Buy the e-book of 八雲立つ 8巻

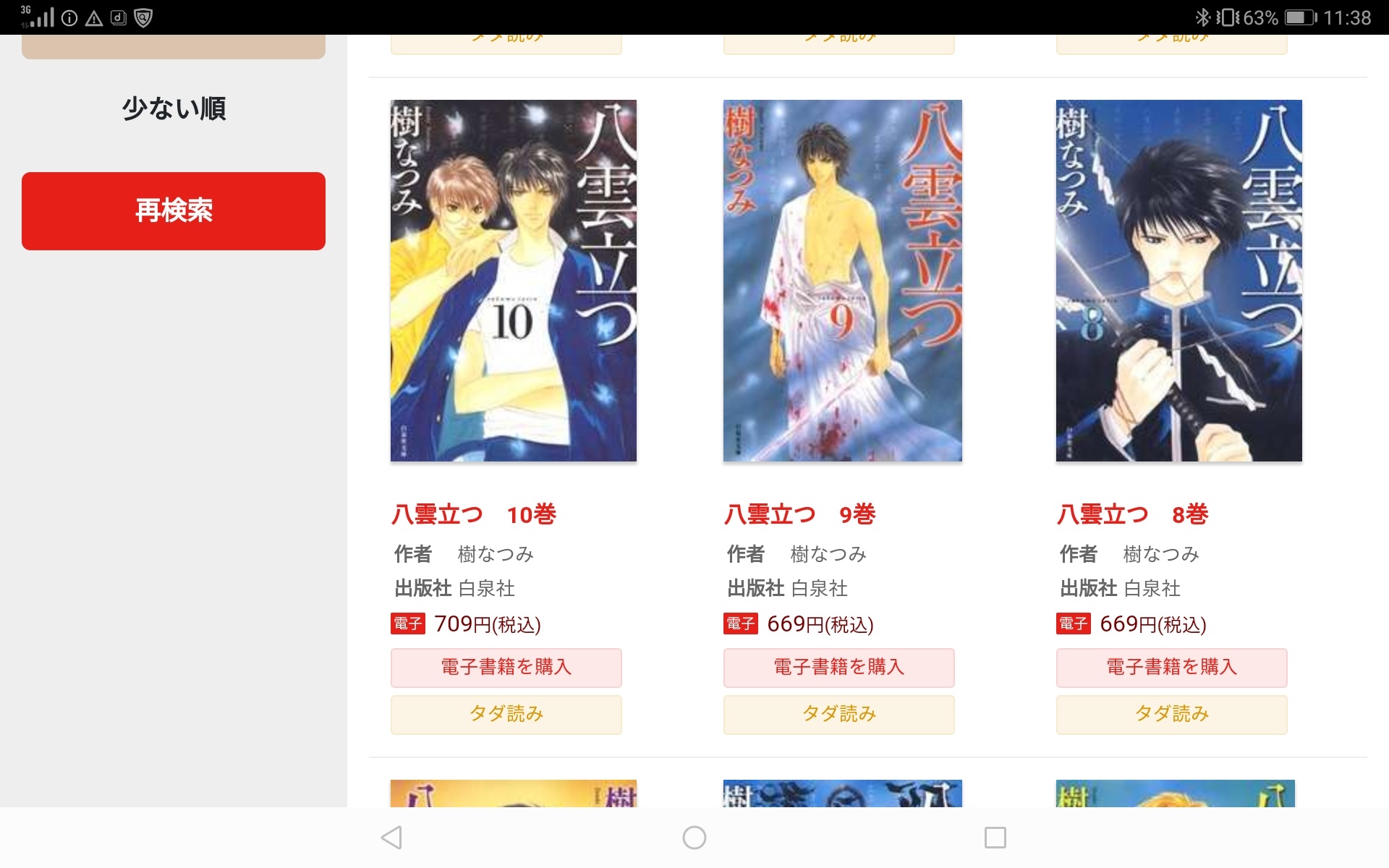[x=1172, y=668]
